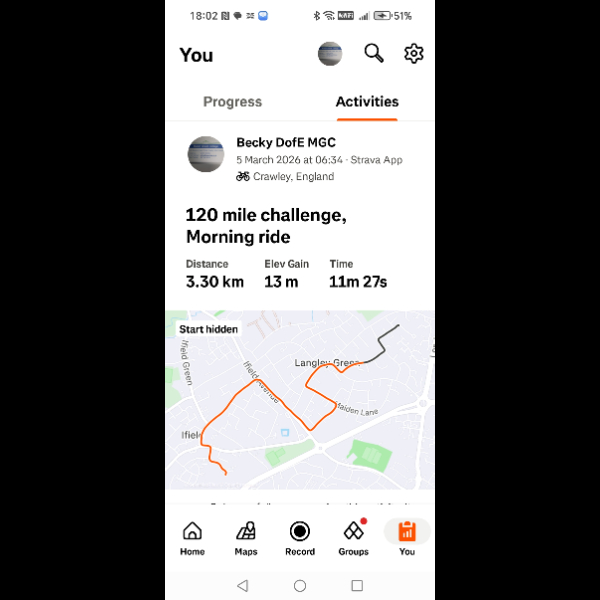Image resolution: width=600 pixels, height=600 pixels.
Task: Select the Activities tab
Action: coord(367,102)
